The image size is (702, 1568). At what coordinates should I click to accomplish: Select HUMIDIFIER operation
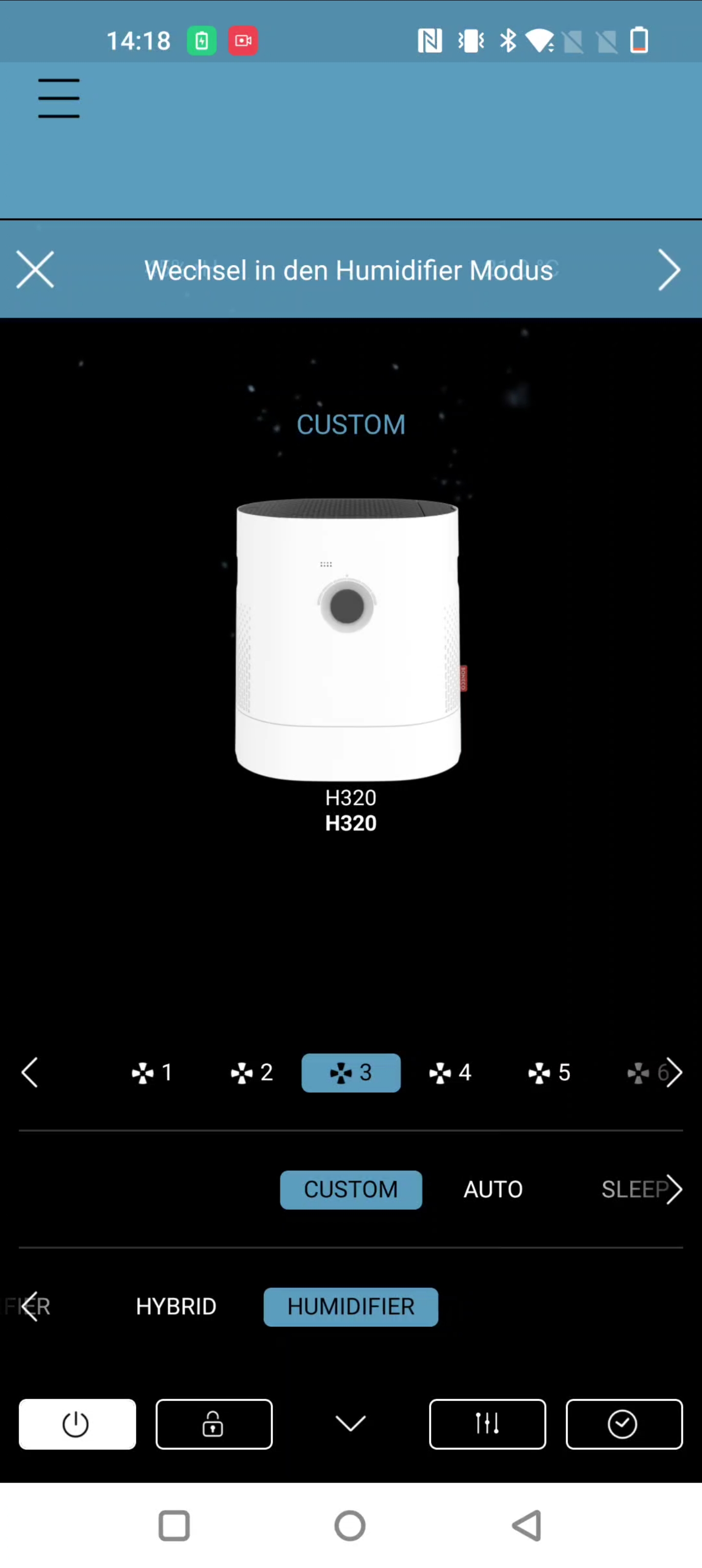point(351,1306)
